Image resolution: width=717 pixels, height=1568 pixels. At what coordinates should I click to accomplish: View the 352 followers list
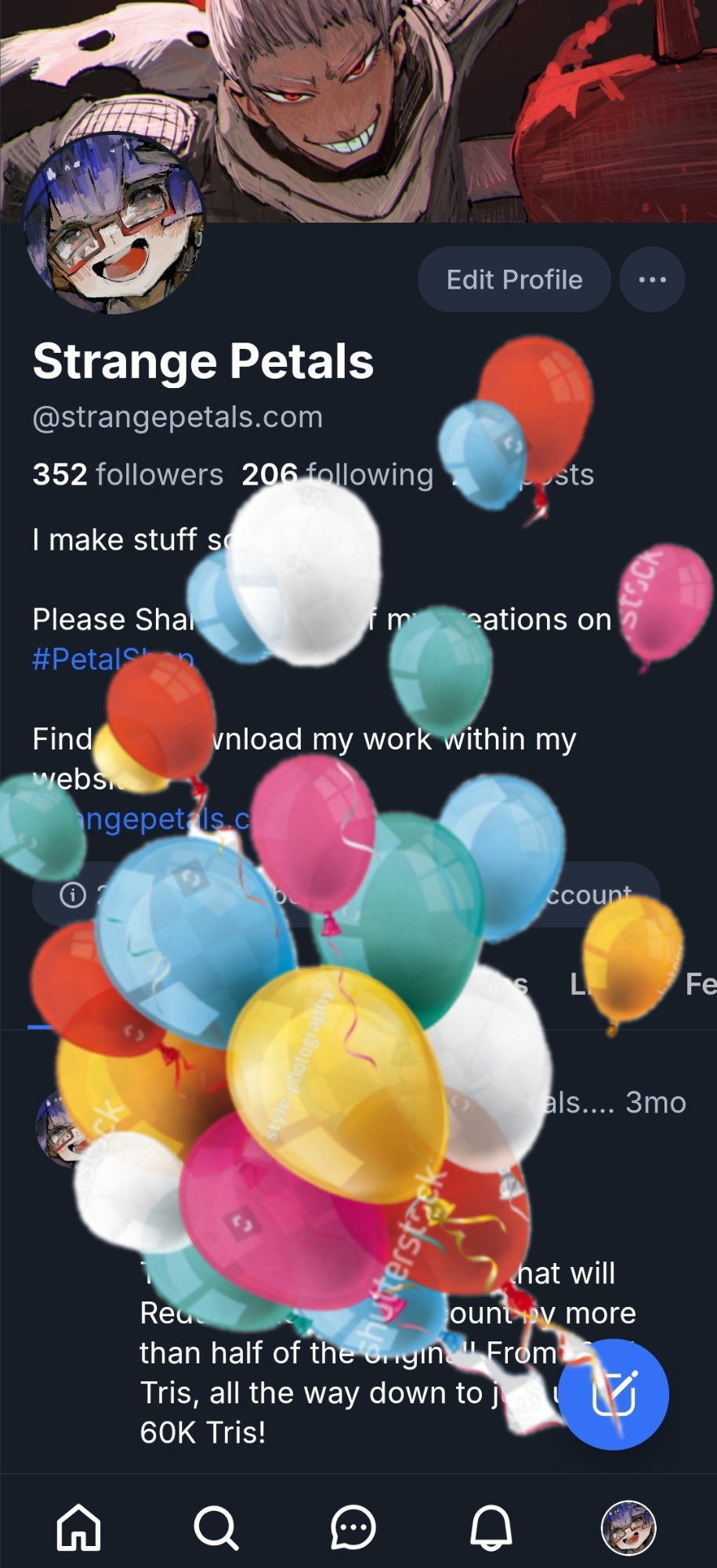click(128, 474)
